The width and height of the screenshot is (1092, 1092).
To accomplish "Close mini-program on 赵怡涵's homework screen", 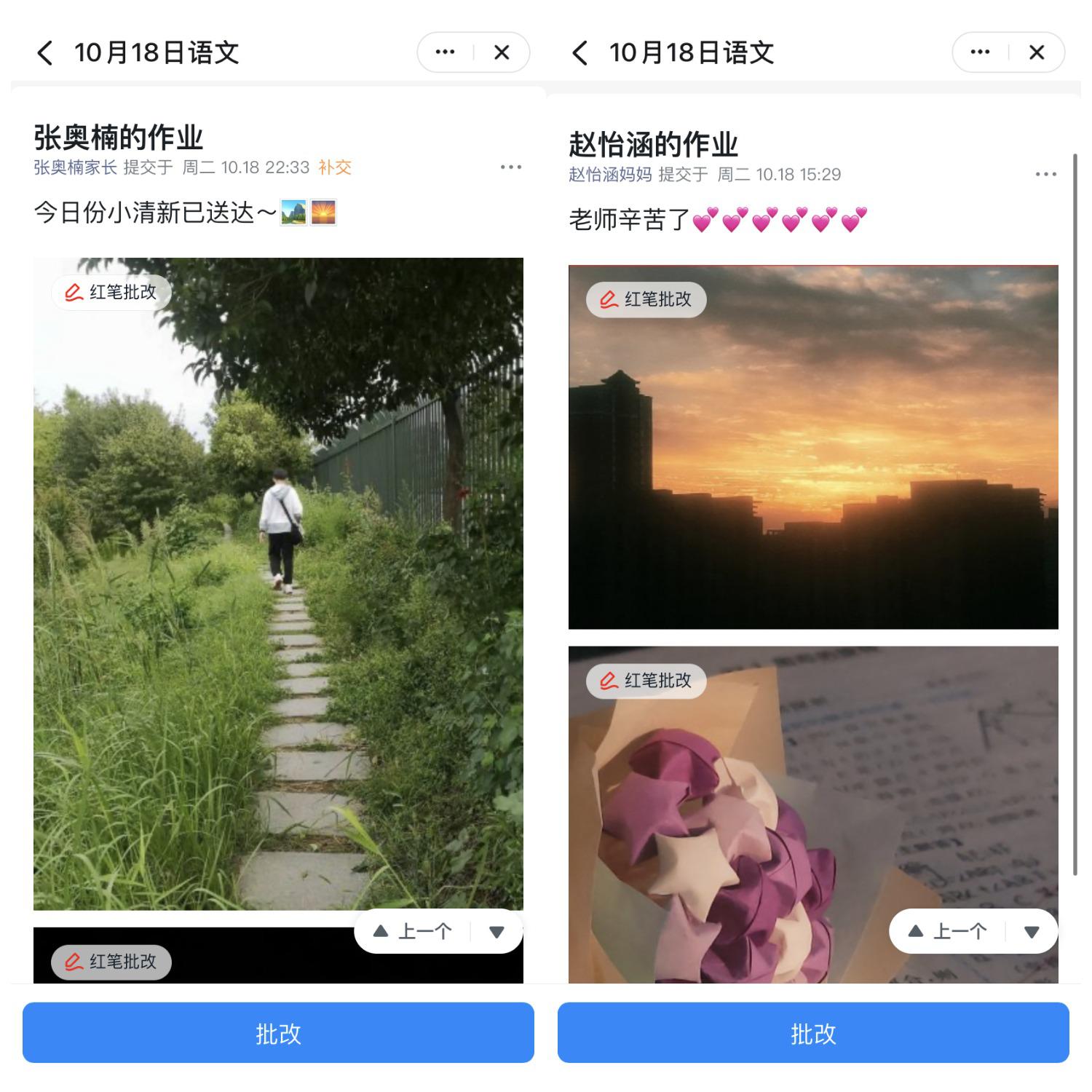I will pos(1037,52).
